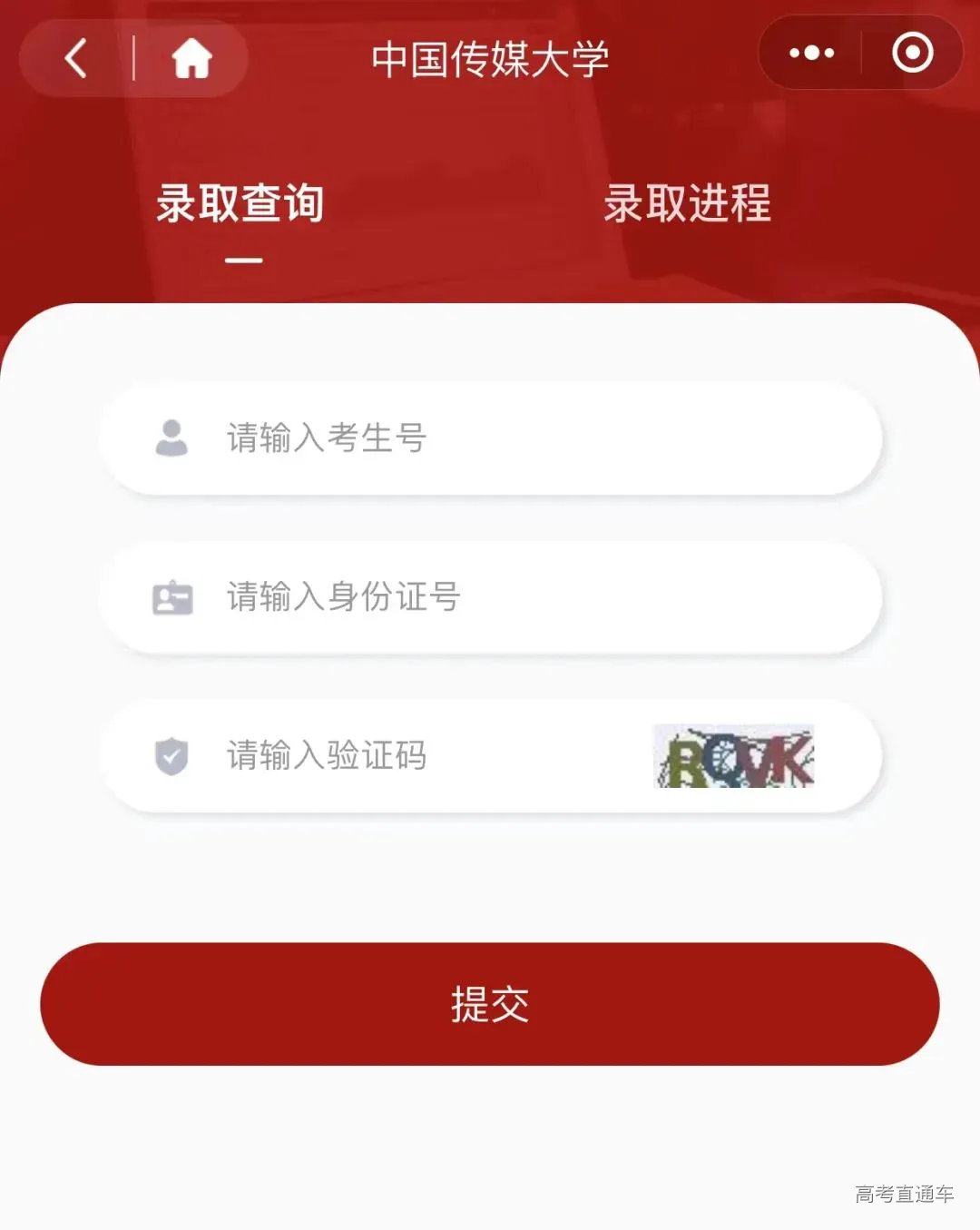Click the underline indicator below 录取查询
980x1230 pixels.
click(x=243, y=259)
